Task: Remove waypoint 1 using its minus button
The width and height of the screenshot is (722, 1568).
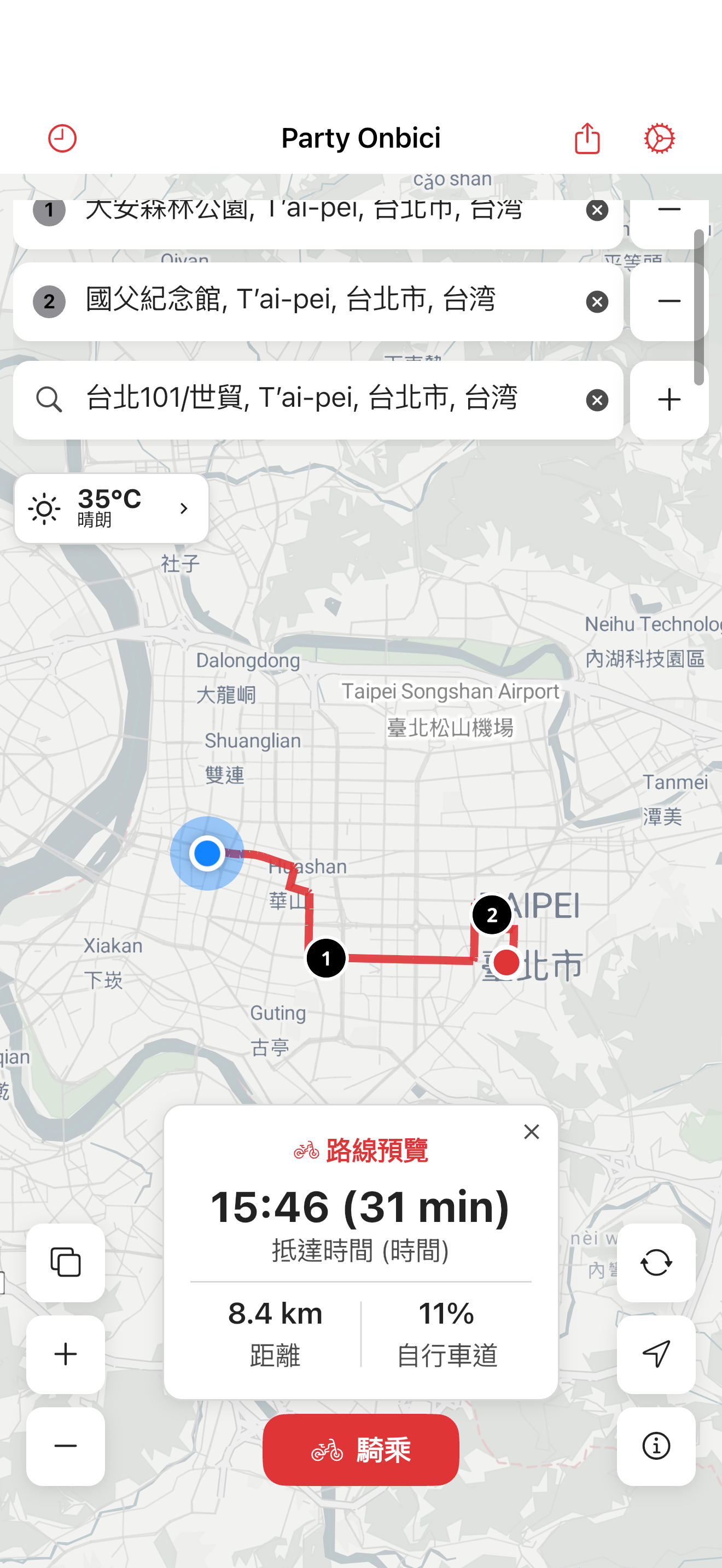Action: pyautogui.click(x=668, y=210)
